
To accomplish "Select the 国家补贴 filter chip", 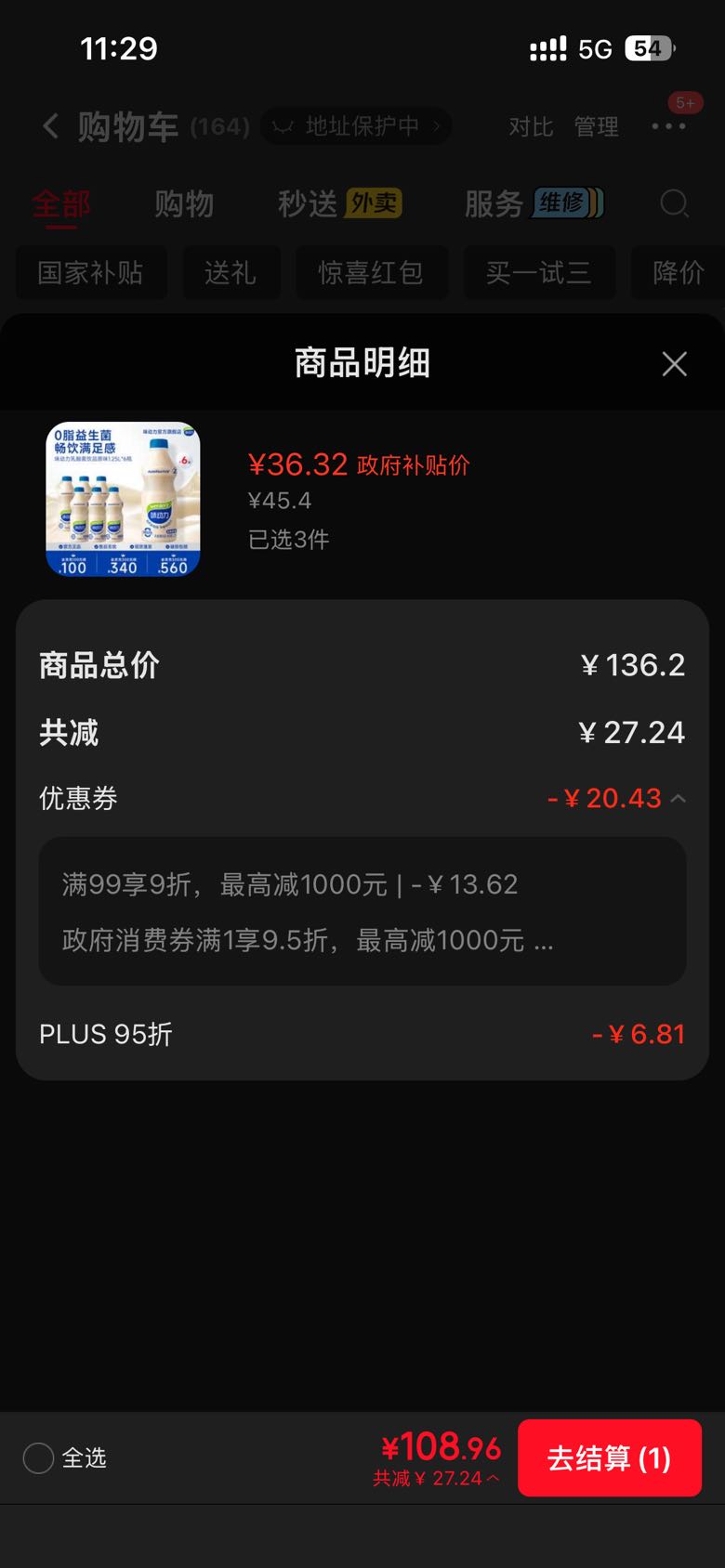I will click(x=91, y=272).
